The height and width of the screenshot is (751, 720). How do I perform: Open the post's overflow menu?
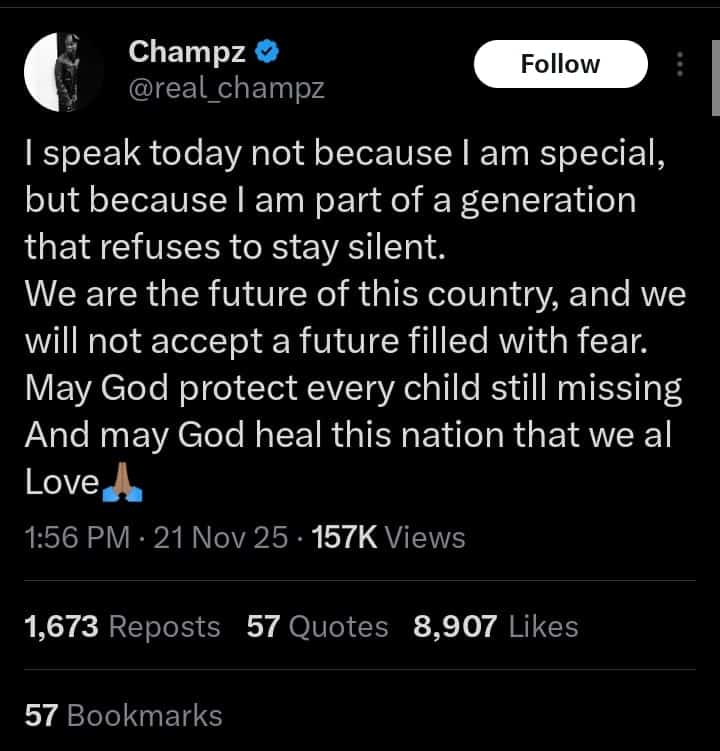point(681,65)
